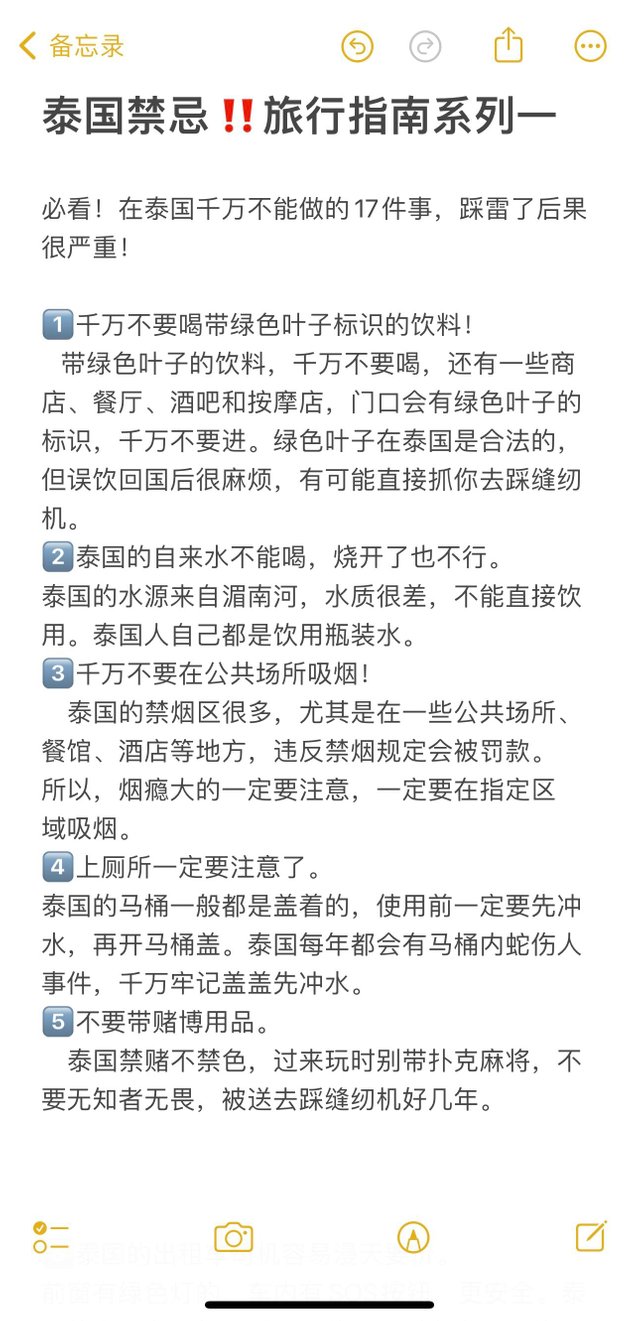Viewport: 640px width, 1321px height.
Task: Compose a new note
Action: click(x=591, y=1236)
